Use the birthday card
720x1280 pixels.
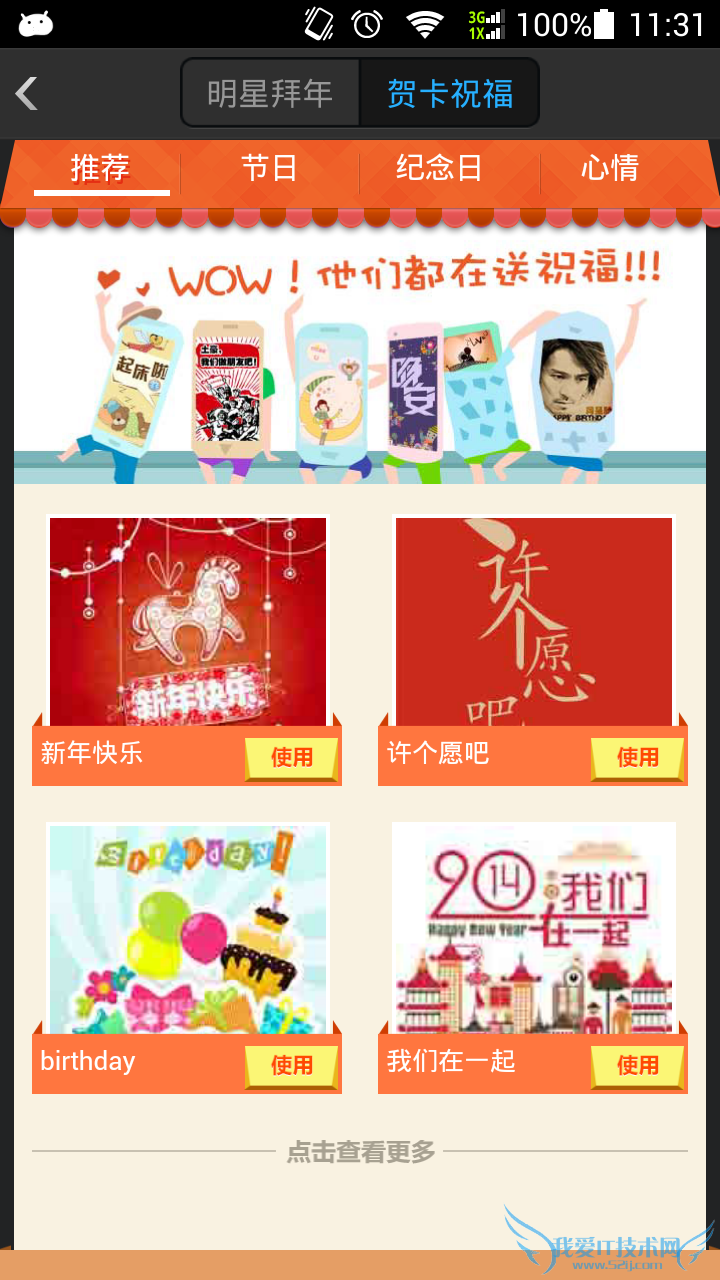[291, 1066]
